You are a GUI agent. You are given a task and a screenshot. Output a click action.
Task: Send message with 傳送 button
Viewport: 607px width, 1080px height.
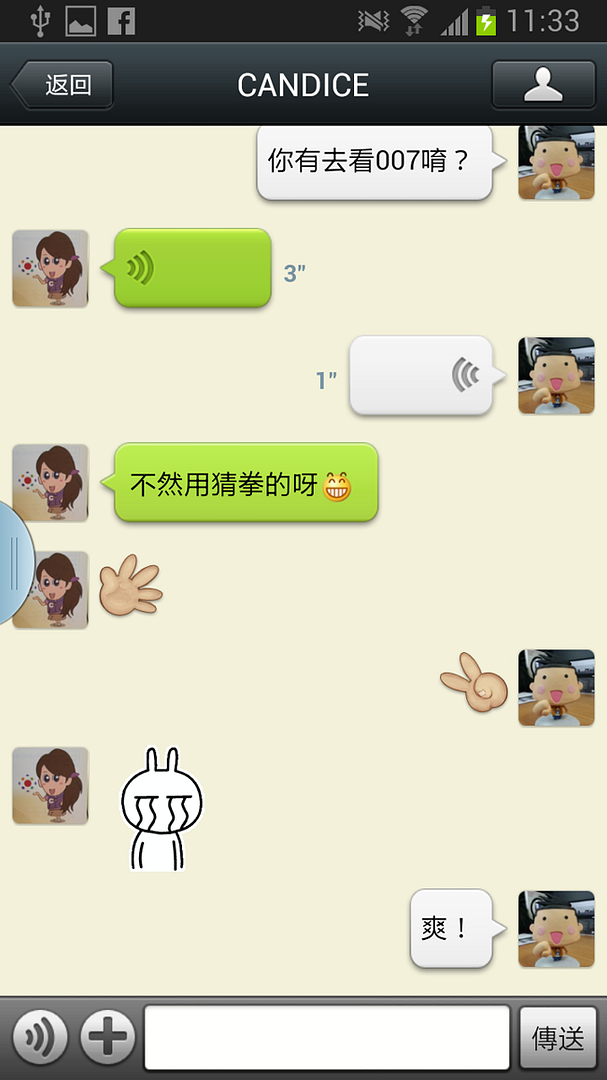tap(558, 1037)
